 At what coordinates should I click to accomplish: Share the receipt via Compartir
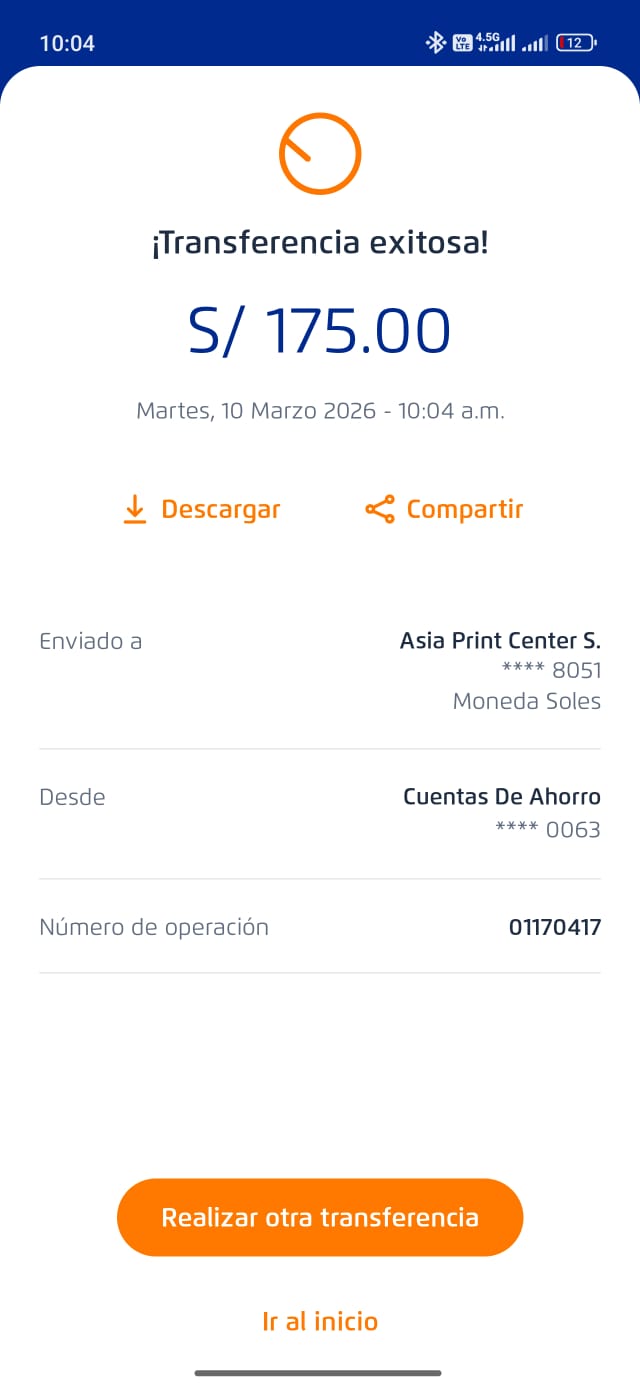pyautogui.click(x=444, y=510)
